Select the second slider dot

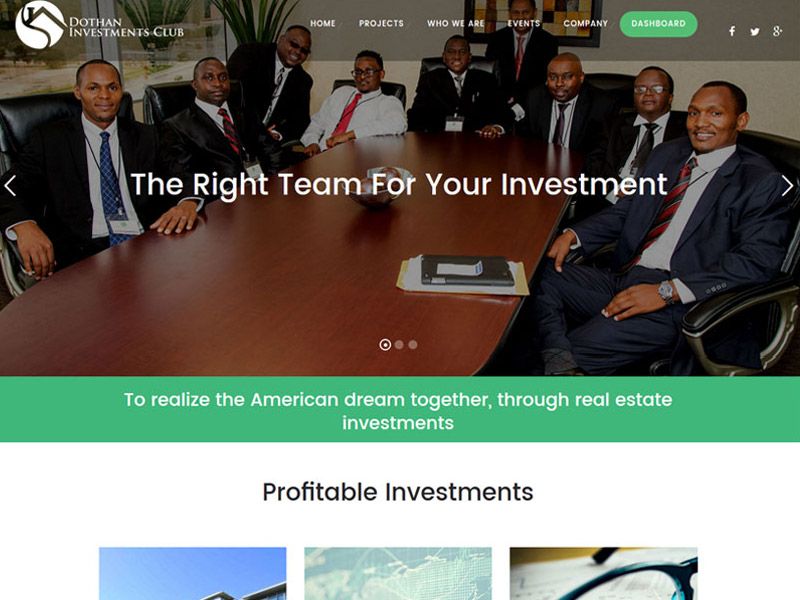[x=399, y=344]
